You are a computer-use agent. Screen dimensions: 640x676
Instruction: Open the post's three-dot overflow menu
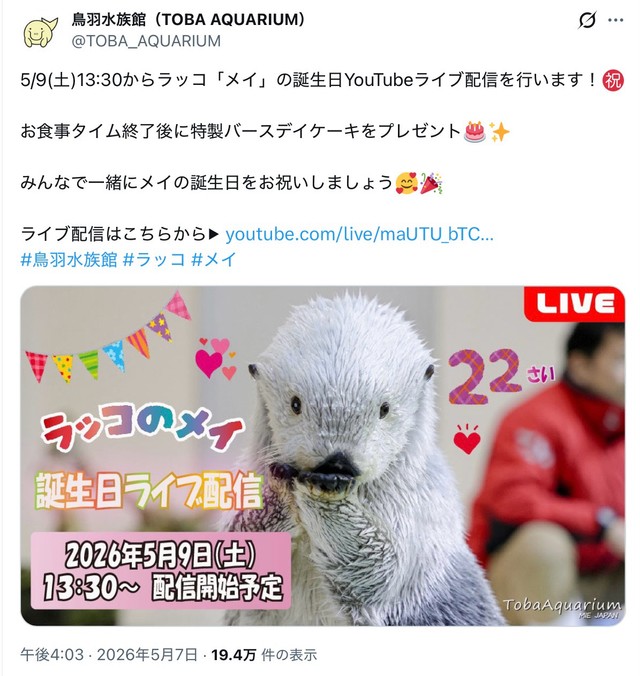pyautogui.click(x=615, y=20)
